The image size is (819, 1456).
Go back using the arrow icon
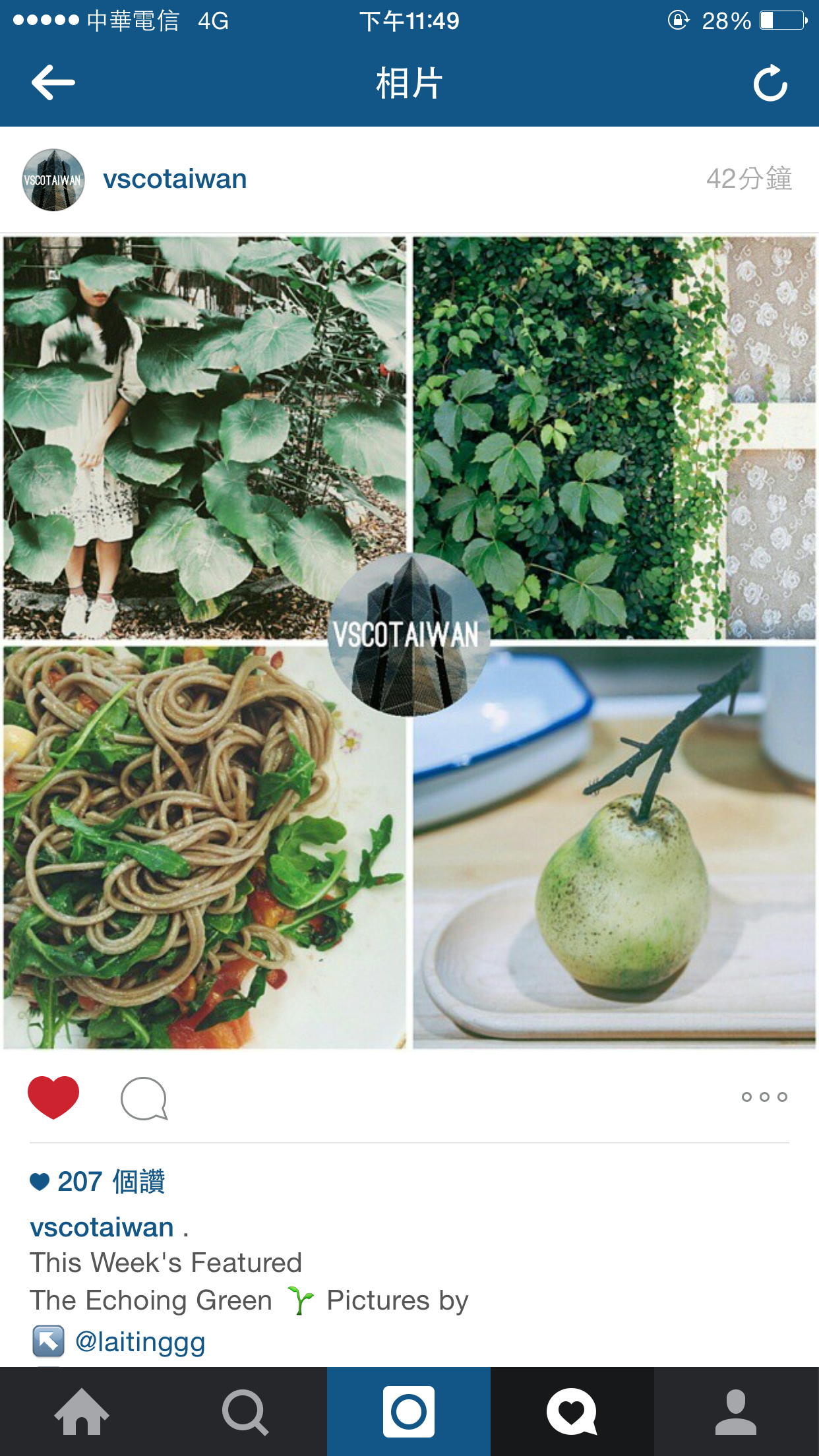(53, 82)
